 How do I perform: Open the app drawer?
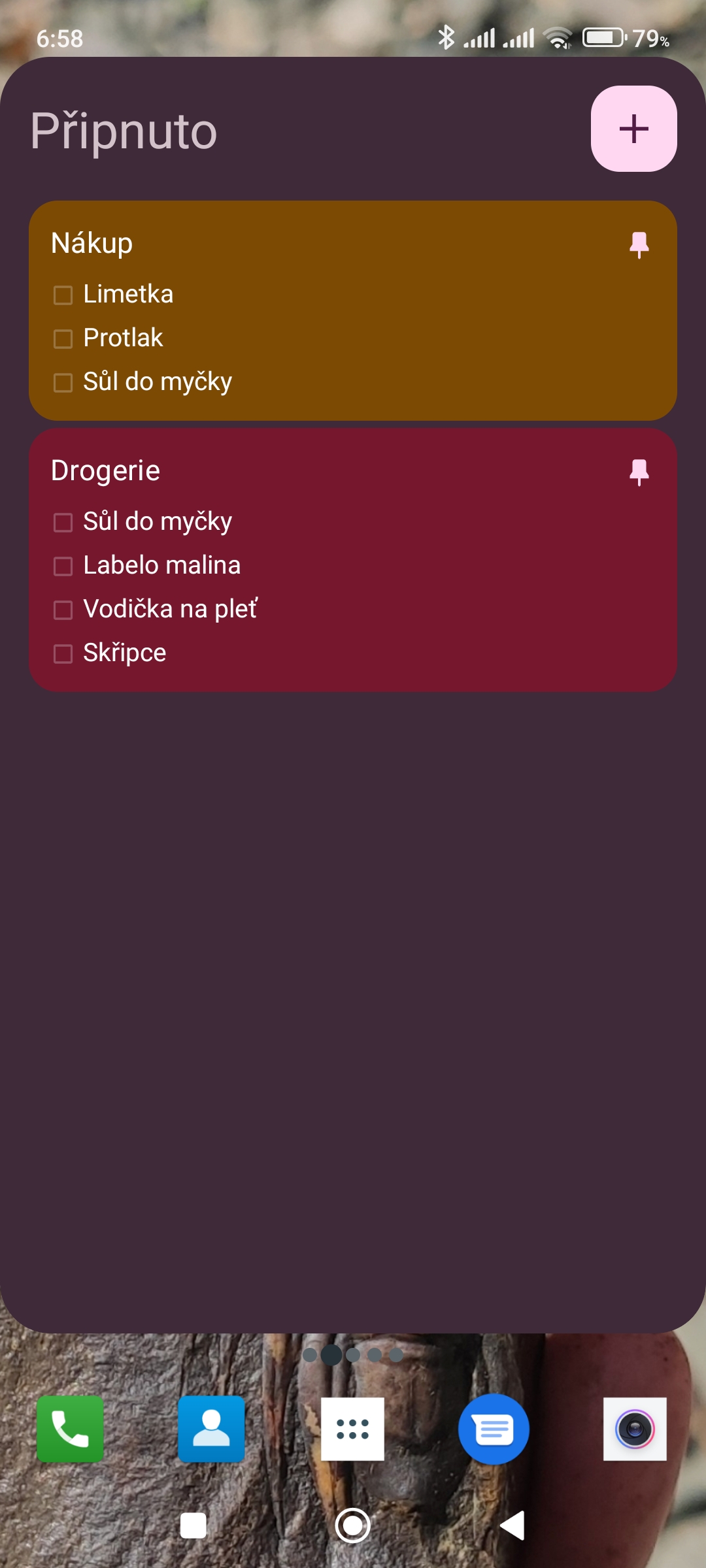click(x=352, y=1429)
